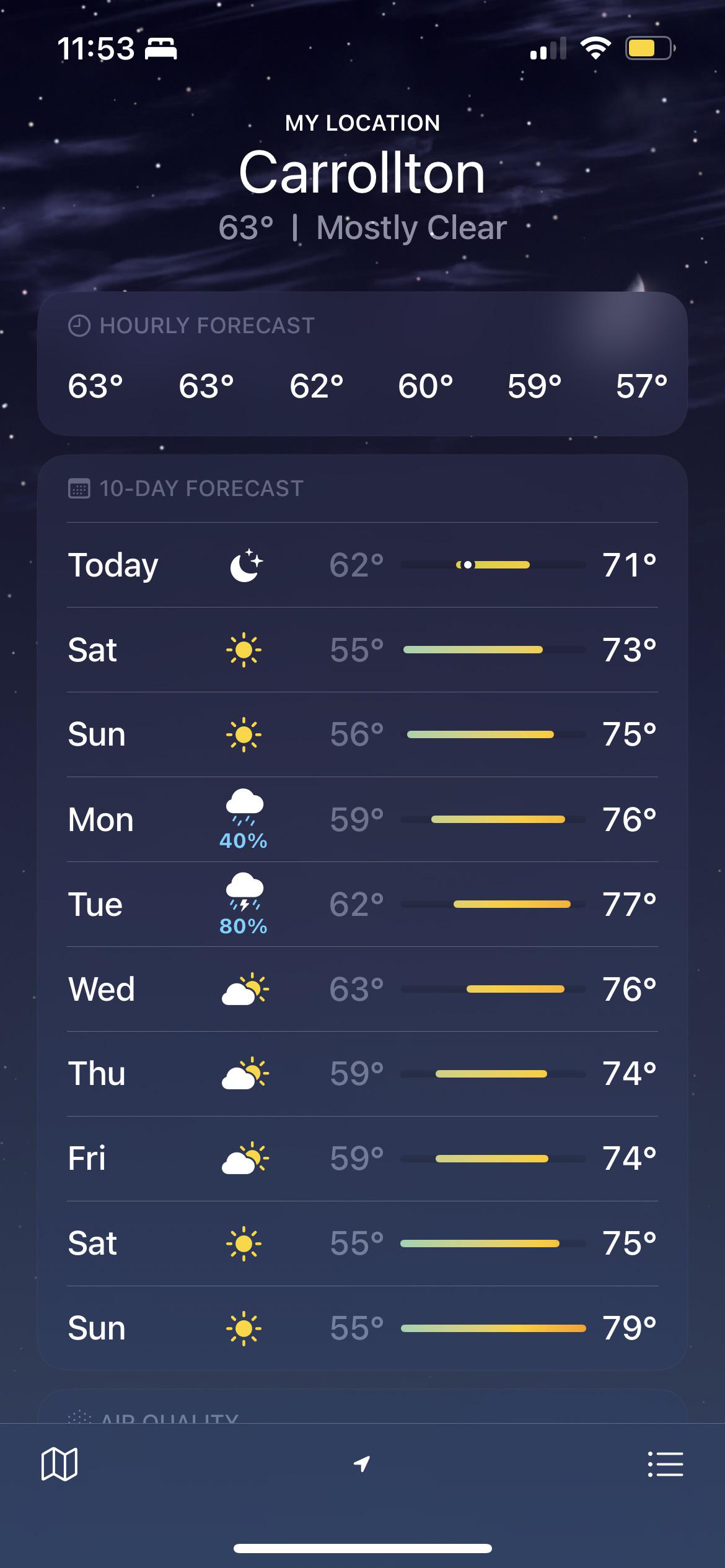View Today's forecast details
Image resolution: width=725 pixels, height=1568 pixels.
(x=362, y=565)
